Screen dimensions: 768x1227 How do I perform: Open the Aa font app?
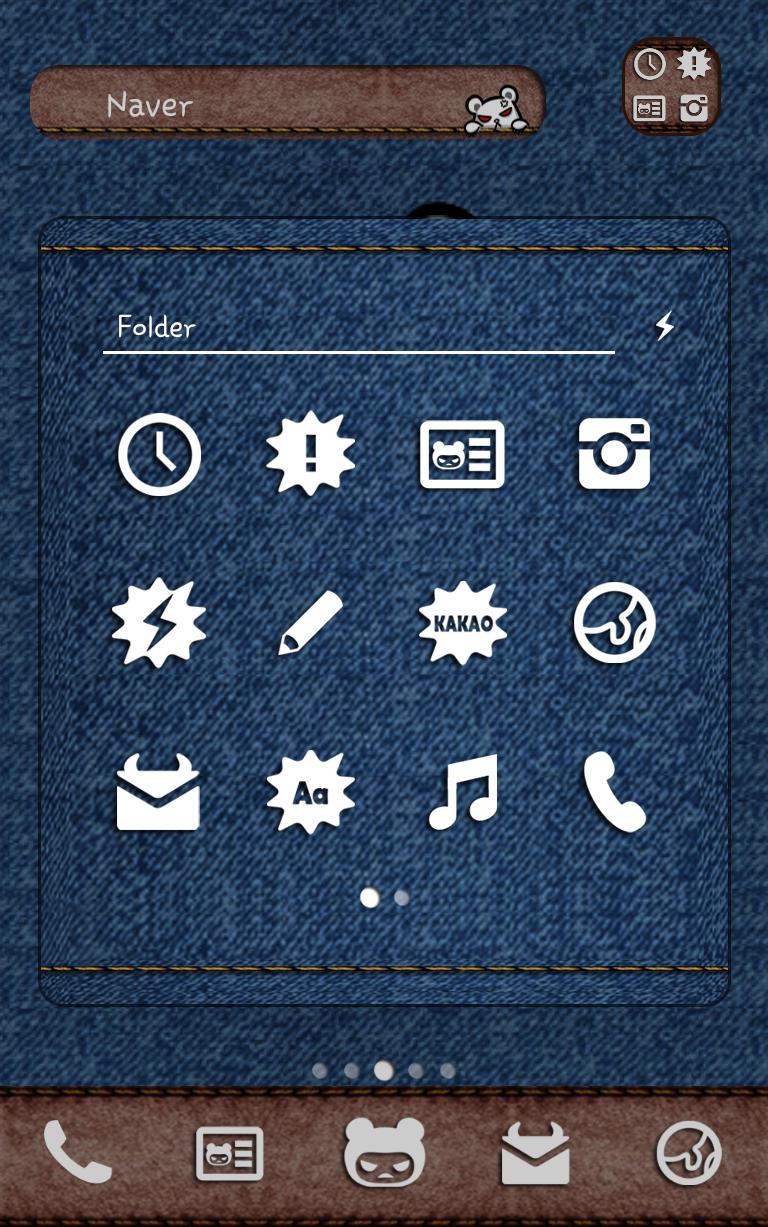[310, 793]
